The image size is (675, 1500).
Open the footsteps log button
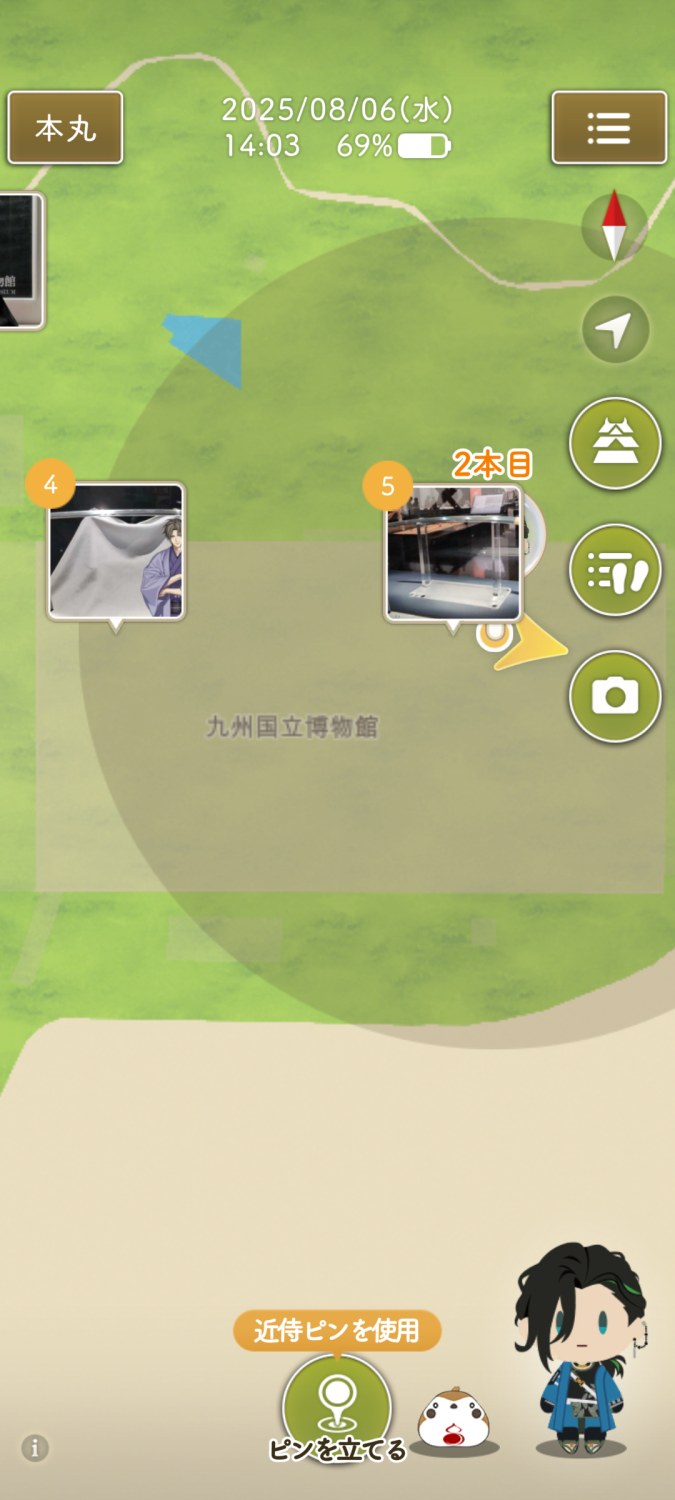coord(615,571)
